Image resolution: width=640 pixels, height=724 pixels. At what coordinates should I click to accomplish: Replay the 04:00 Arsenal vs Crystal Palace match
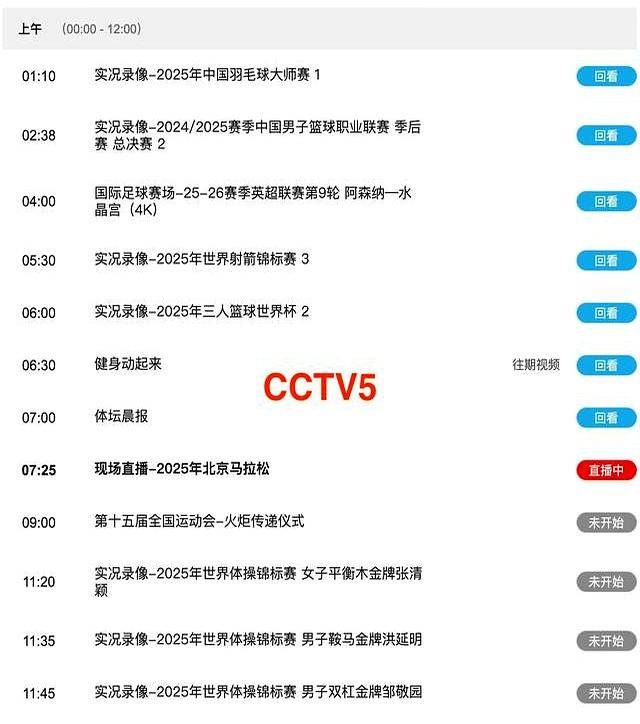[x=606, y=201]
